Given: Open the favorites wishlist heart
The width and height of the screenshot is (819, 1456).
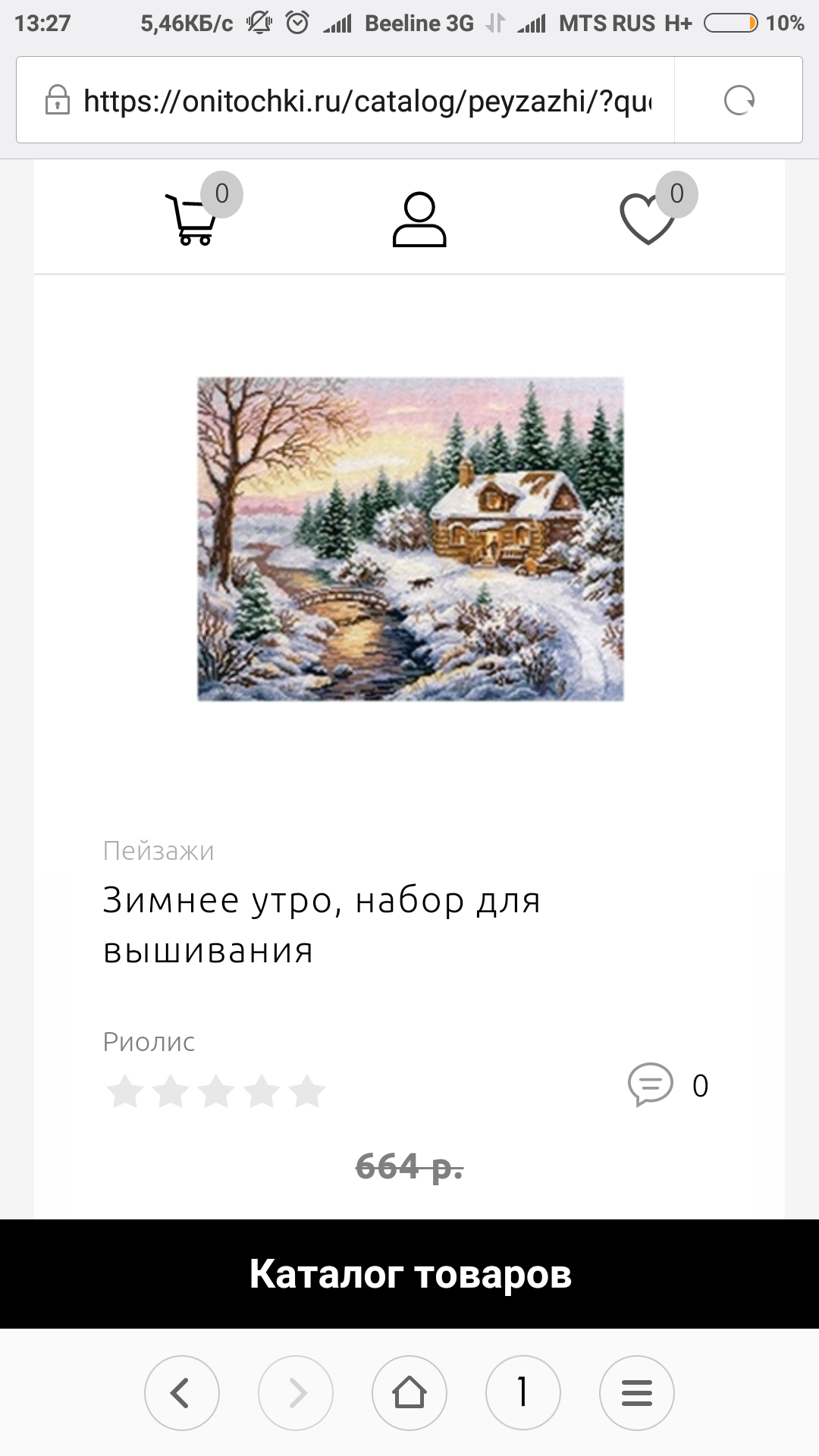Looking at the screenshot, I should 647,220.
